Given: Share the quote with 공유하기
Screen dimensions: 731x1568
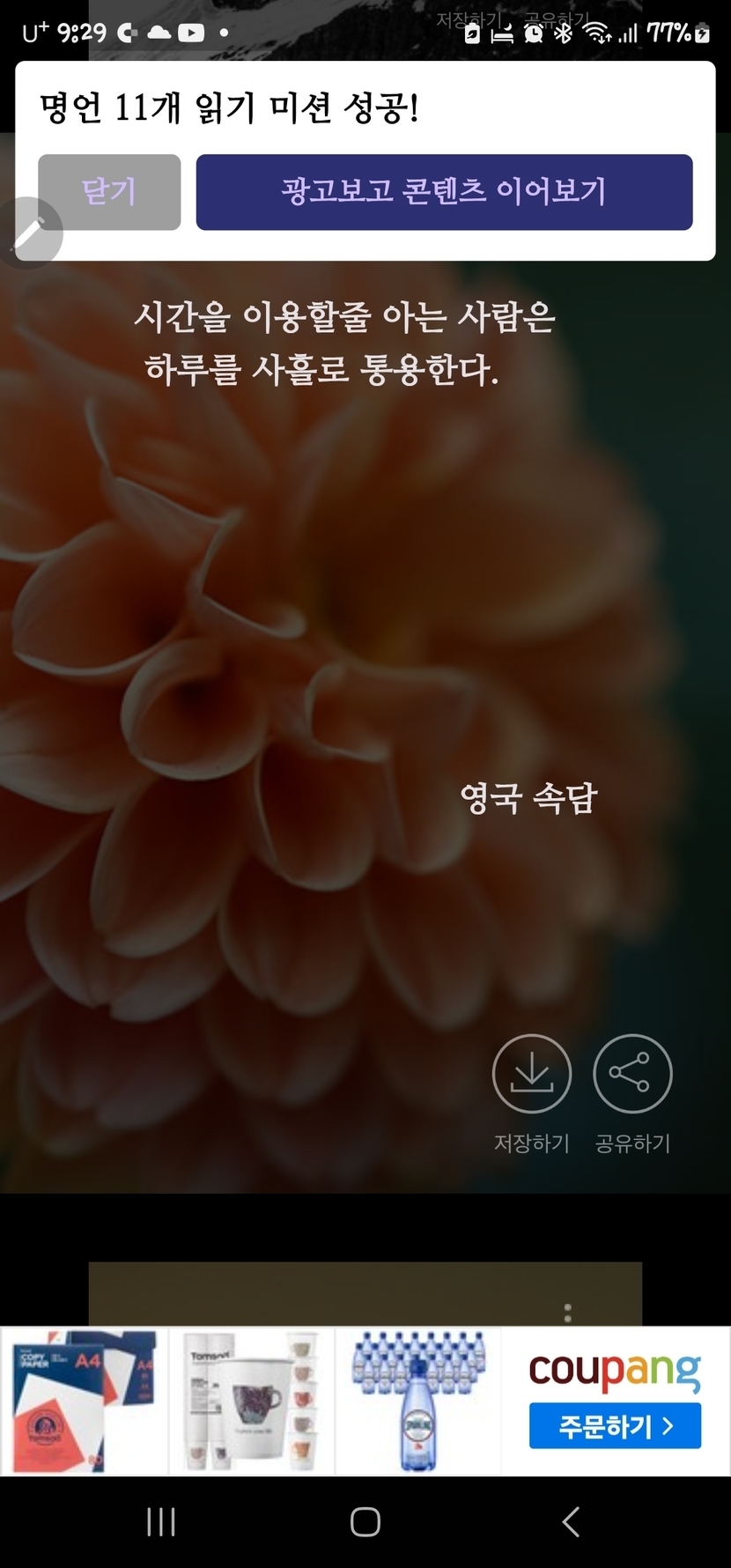Looking at the screenshot, I should click(632, 1074).
